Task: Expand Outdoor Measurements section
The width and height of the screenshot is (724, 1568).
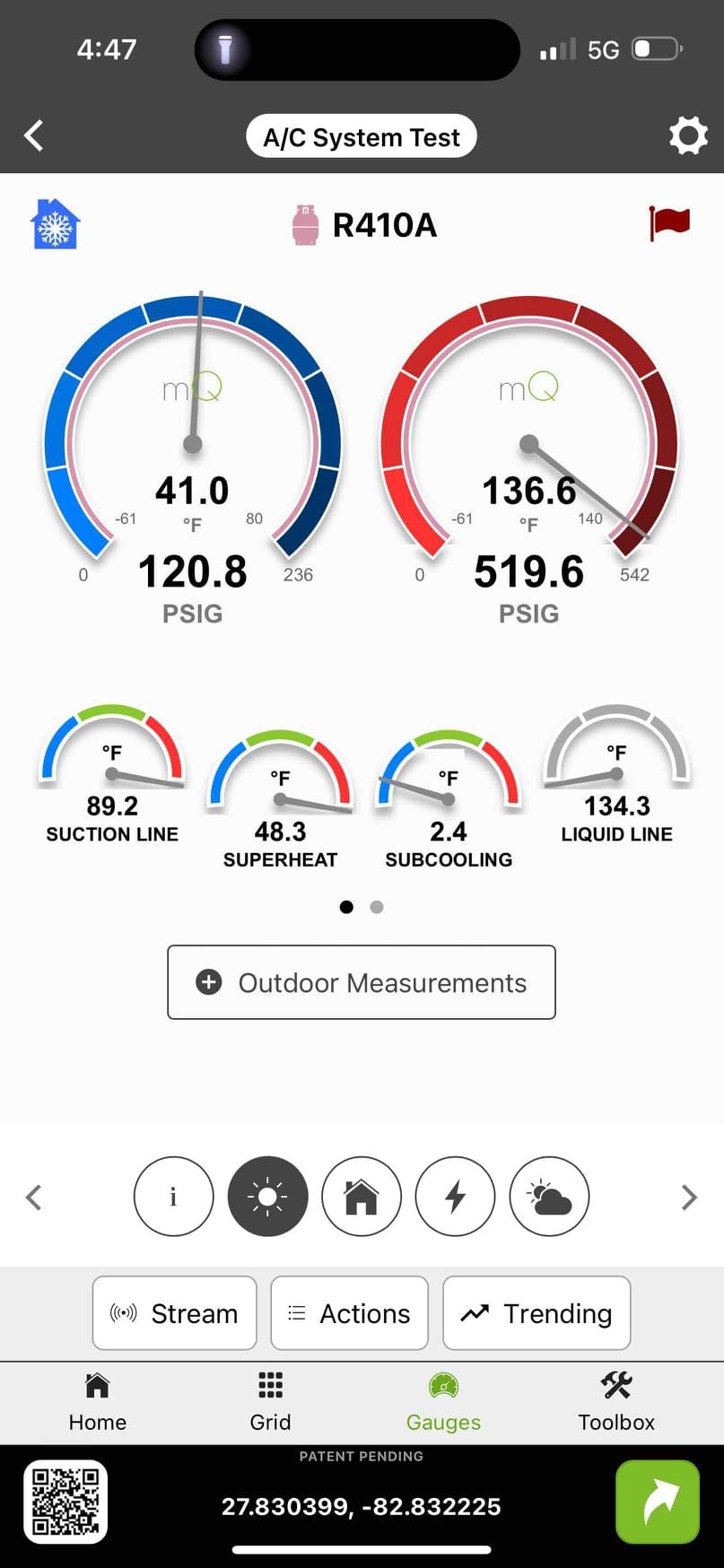Action: click(x=361, y=982)
